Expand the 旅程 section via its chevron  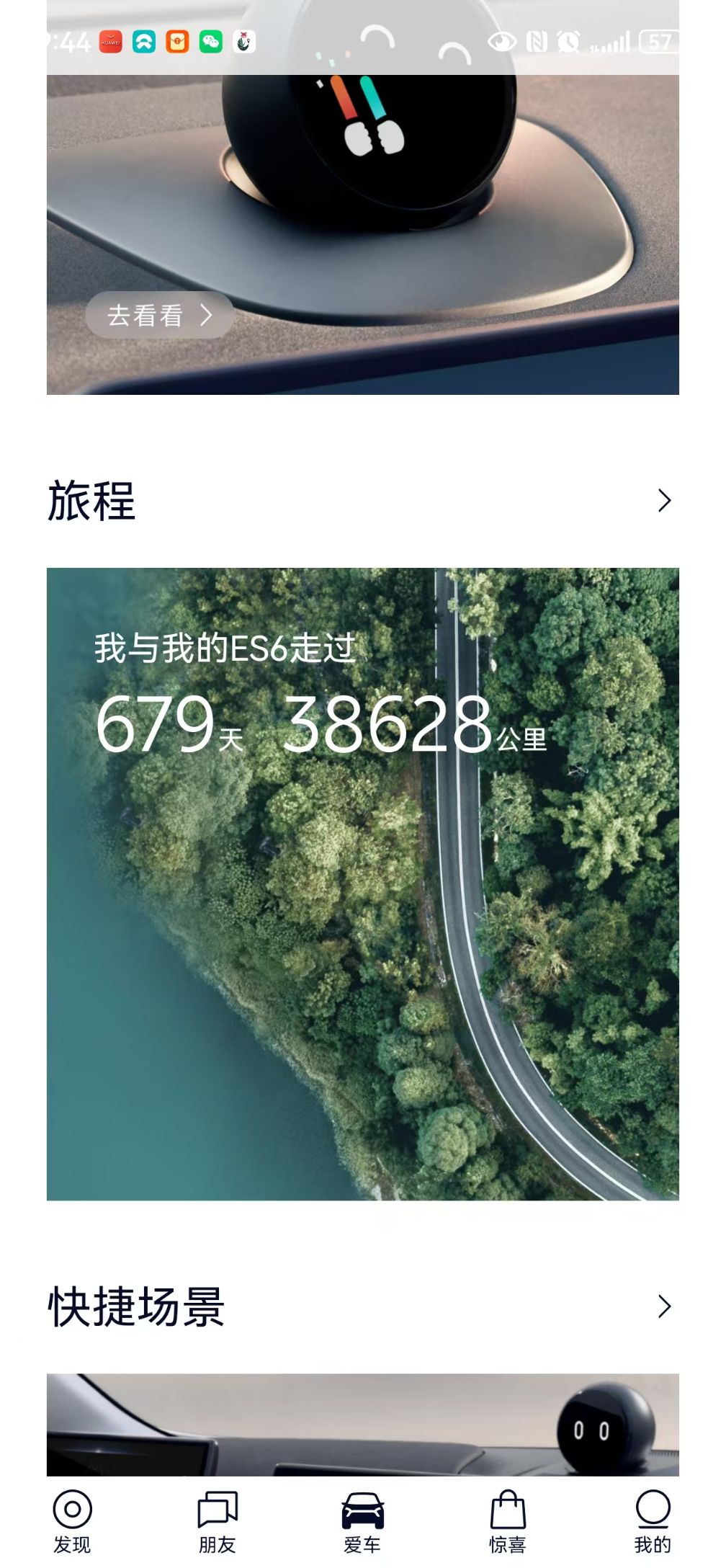(664, 500)
